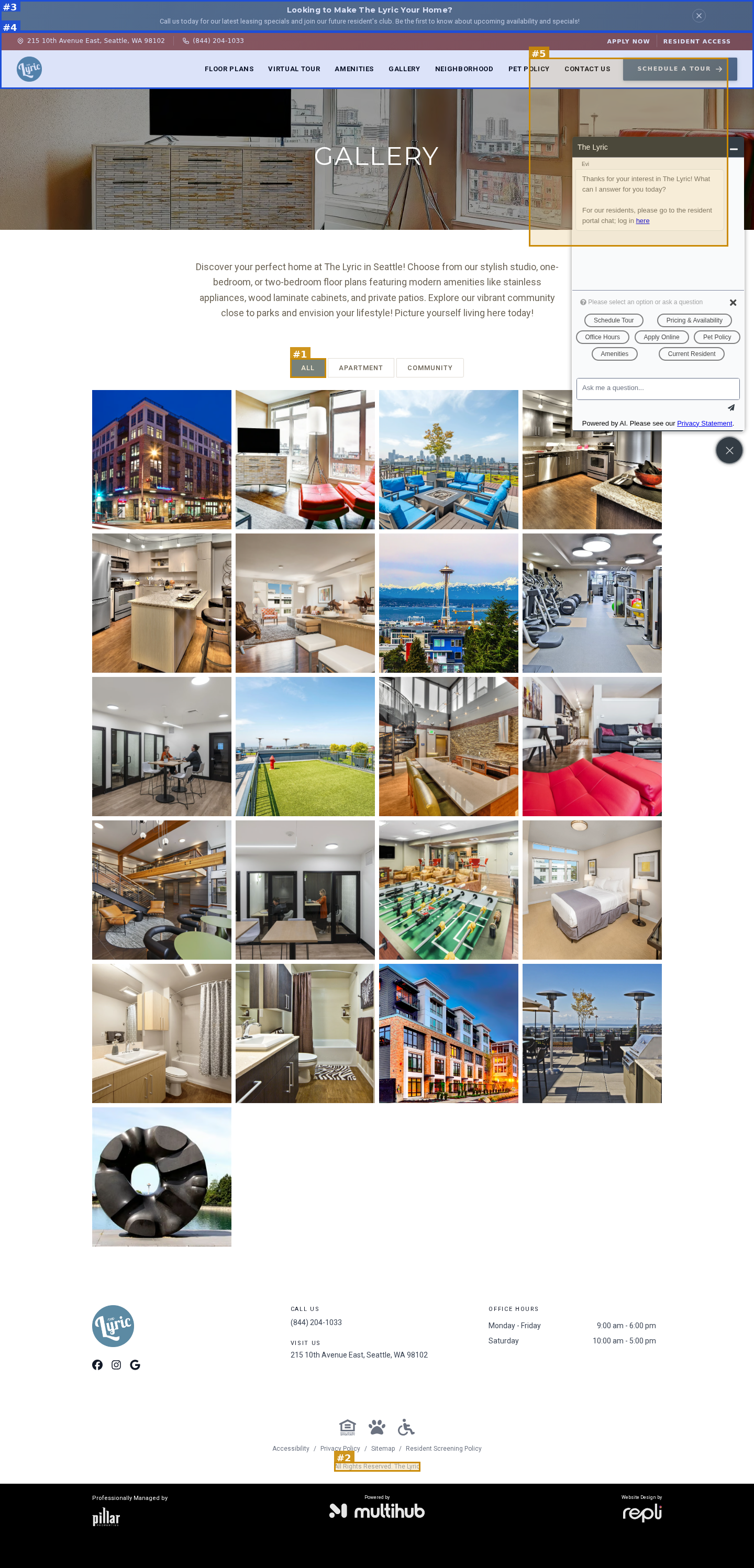The height and width of the screenshot is (1568, 754).
Task: Open the Instagram profile link
Action: pyautogui.click(x=116, y=1365)
